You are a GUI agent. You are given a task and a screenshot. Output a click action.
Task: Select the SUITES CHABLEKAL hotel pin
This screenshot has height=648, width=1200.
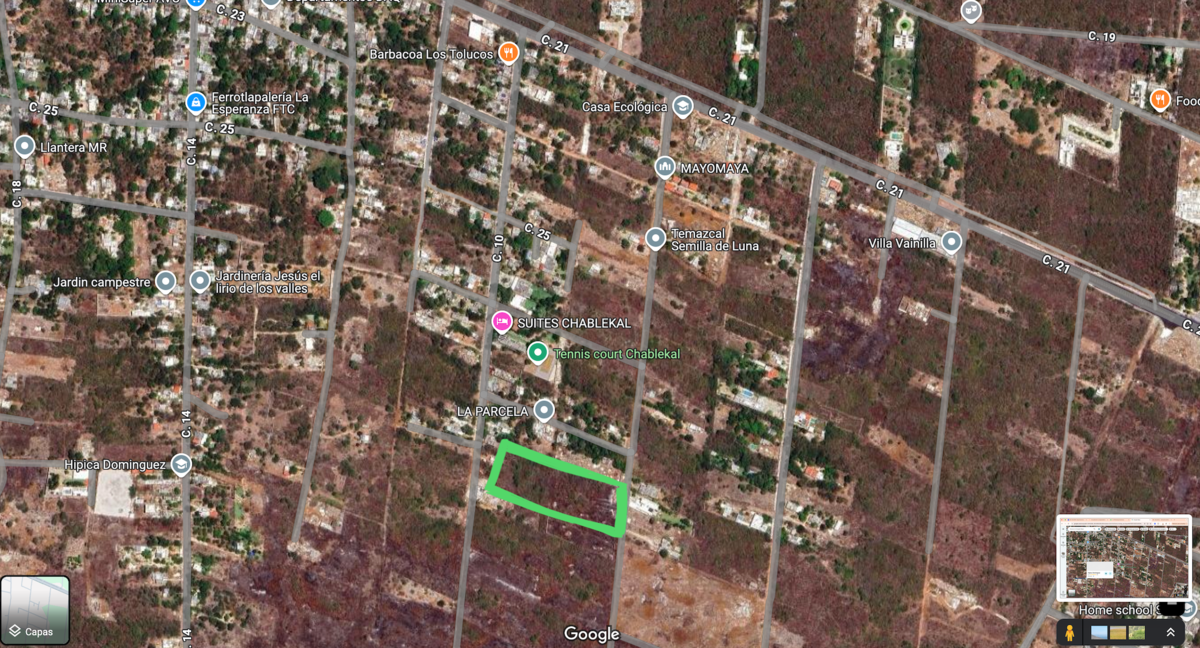coord(502,322)
